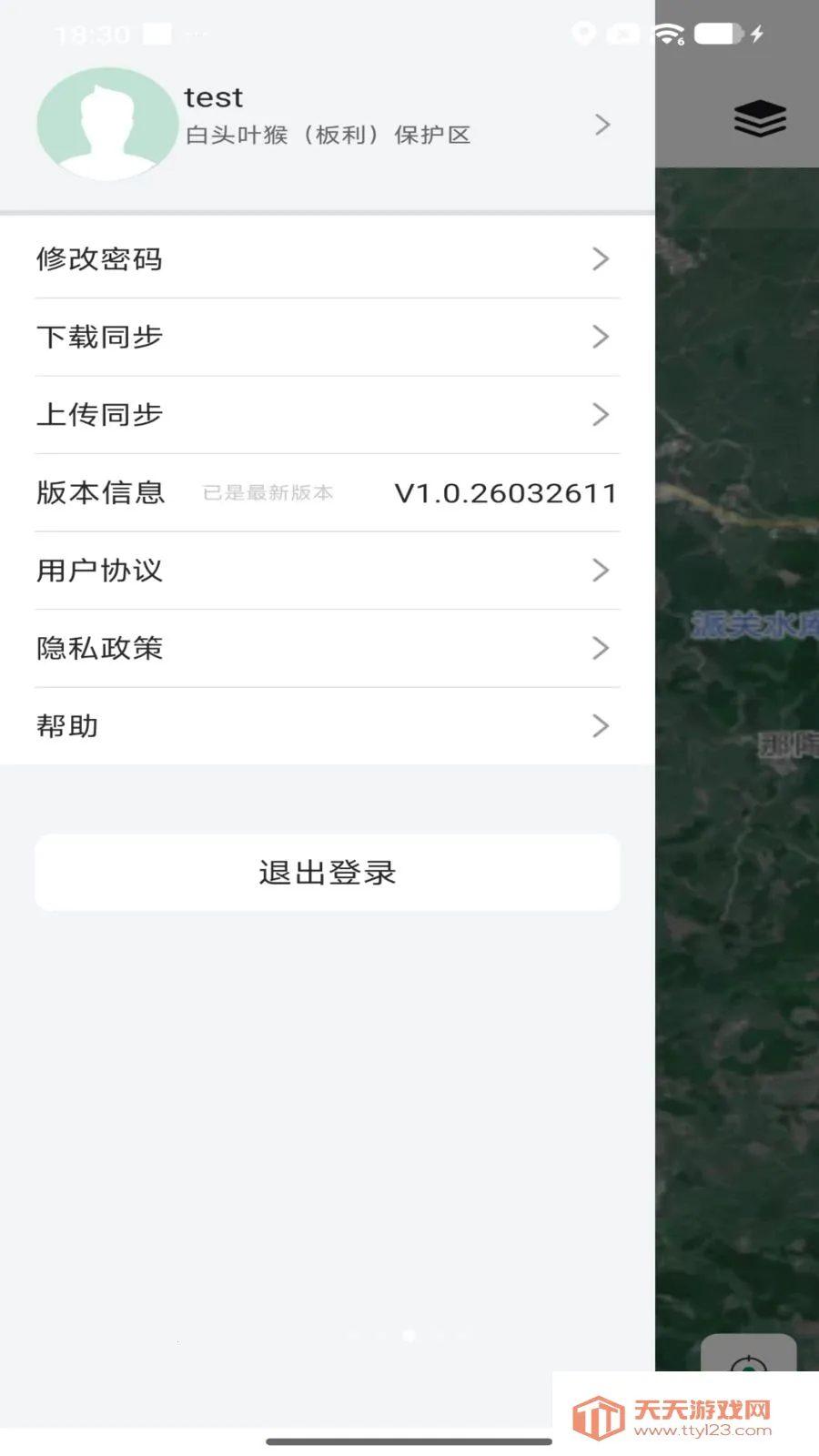Image resolution: width=819 pixels, height=1456 pixels.
Task: Tap the location pin icon in status bar
Action: click(x=583, y=34)
